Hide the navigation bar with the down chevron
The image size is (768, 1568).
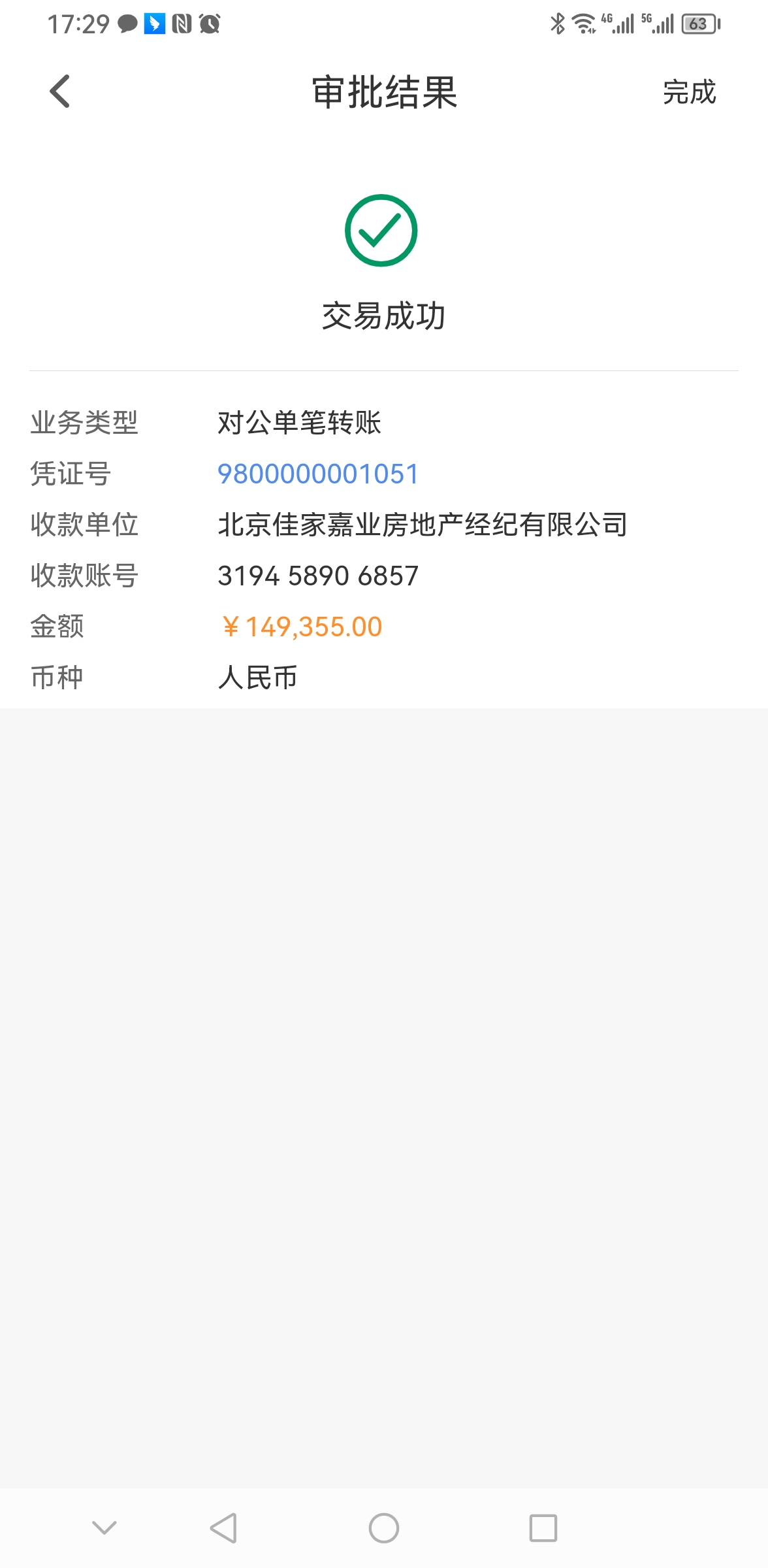click(104, 1527)
